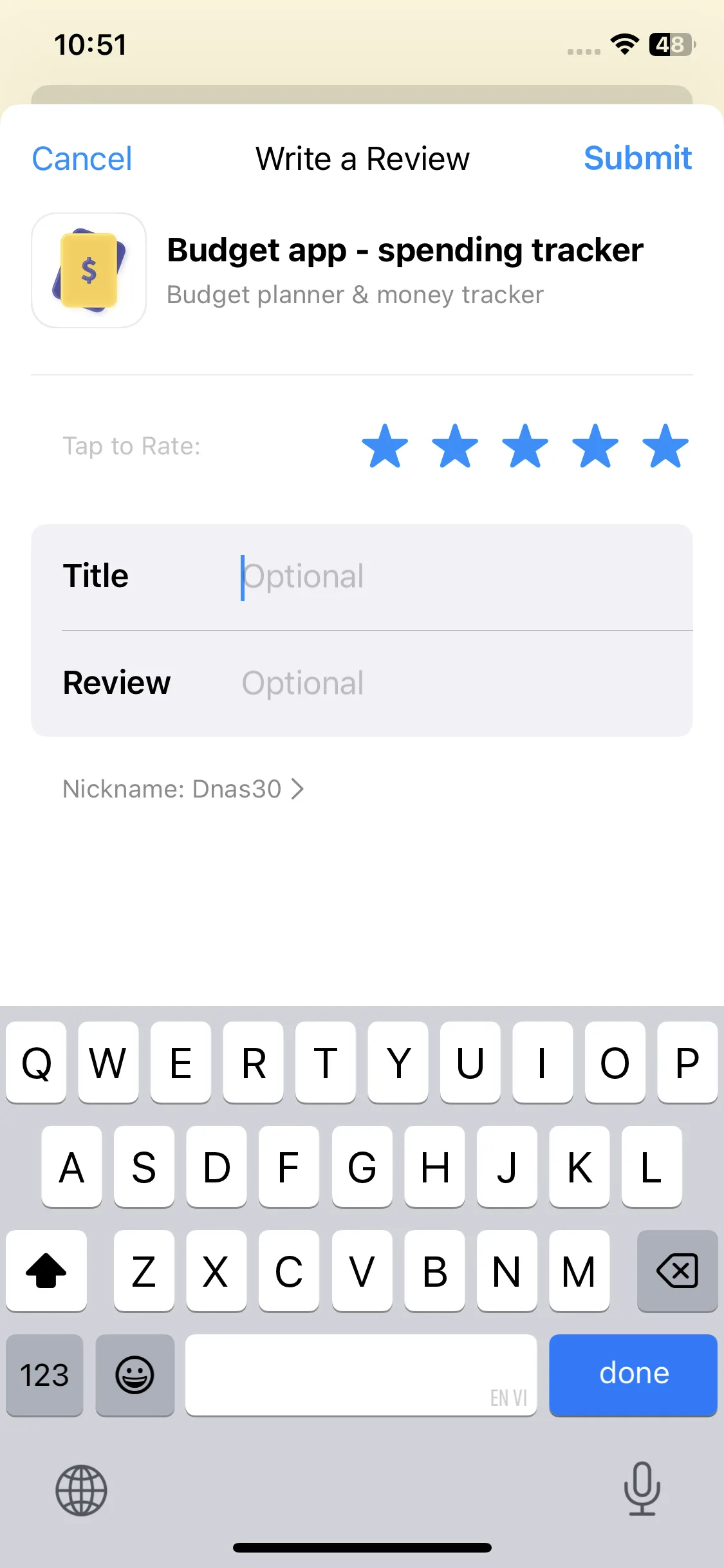The image size is (724, 1568).
Task: Focus the Title text field
Action: pos(450,577)
